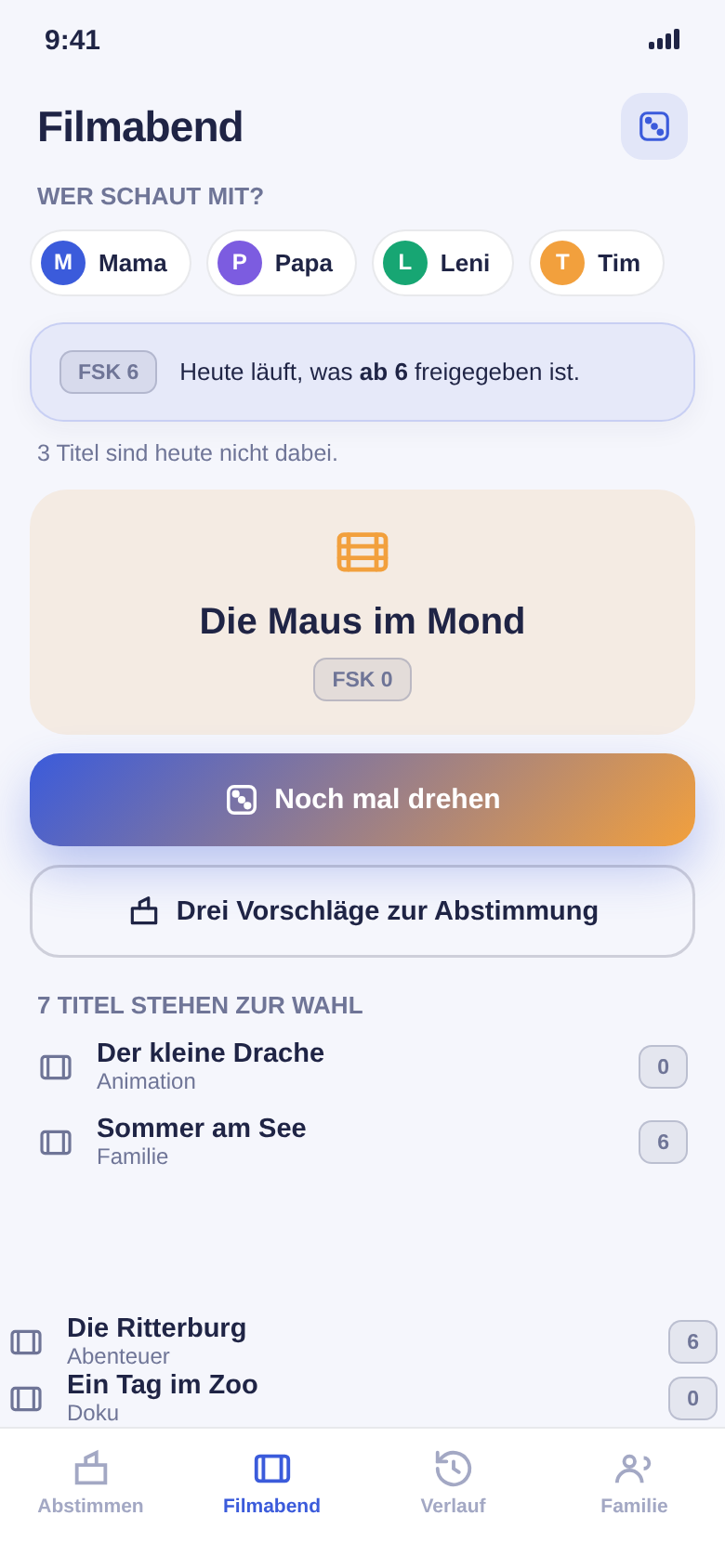Open Der kleine Drache in the list
The width and height of the screenshot is (725, 1568).
pyautogui.click(x=362, y=1066)
